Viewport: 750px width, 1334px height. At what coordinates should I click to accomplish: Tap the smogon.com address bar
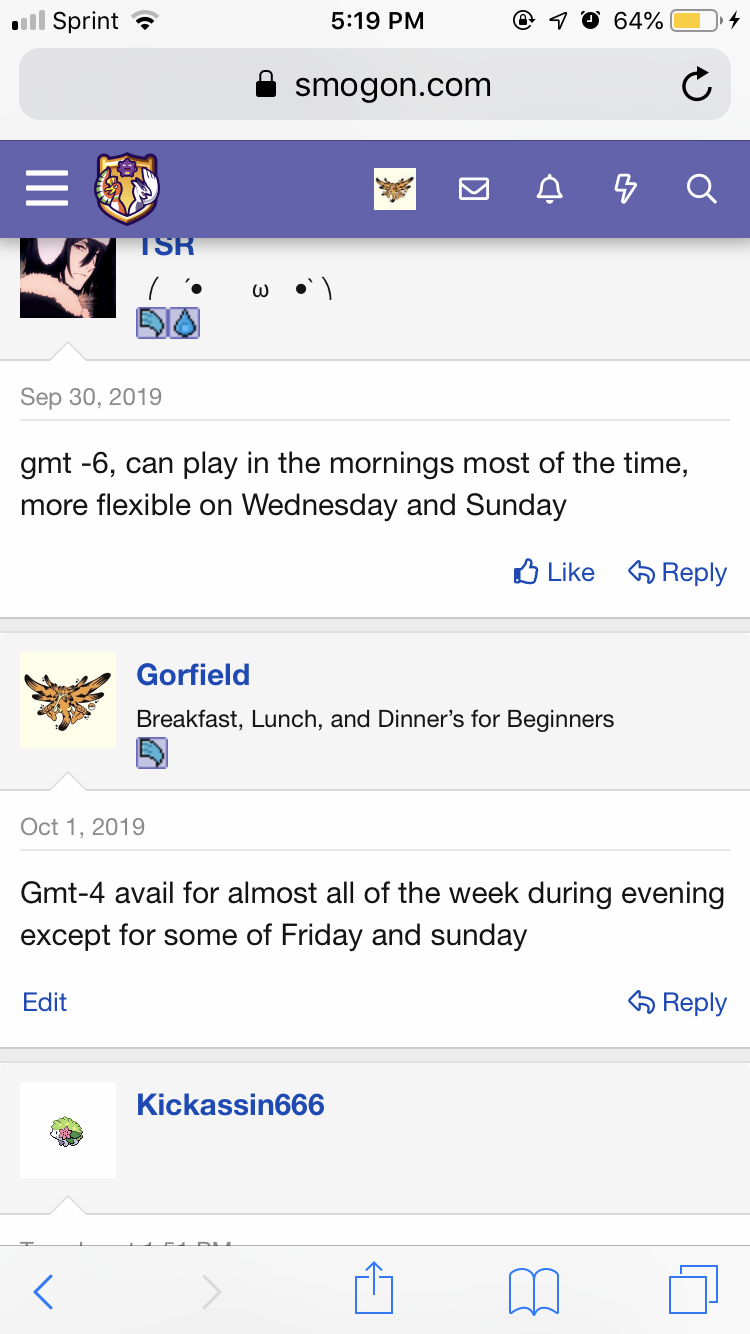(375, 86)
